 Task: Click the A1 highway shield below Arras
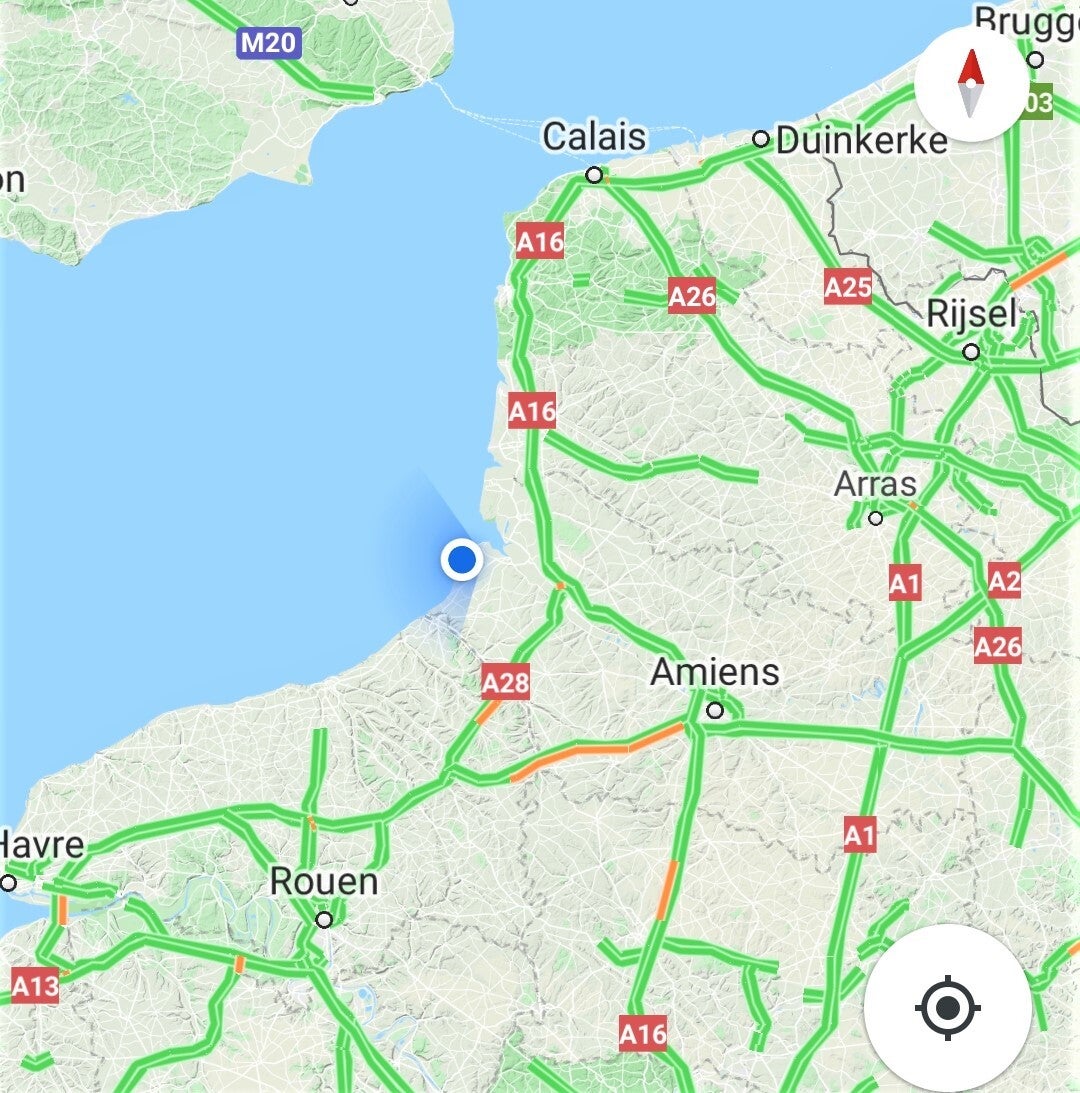903,582
